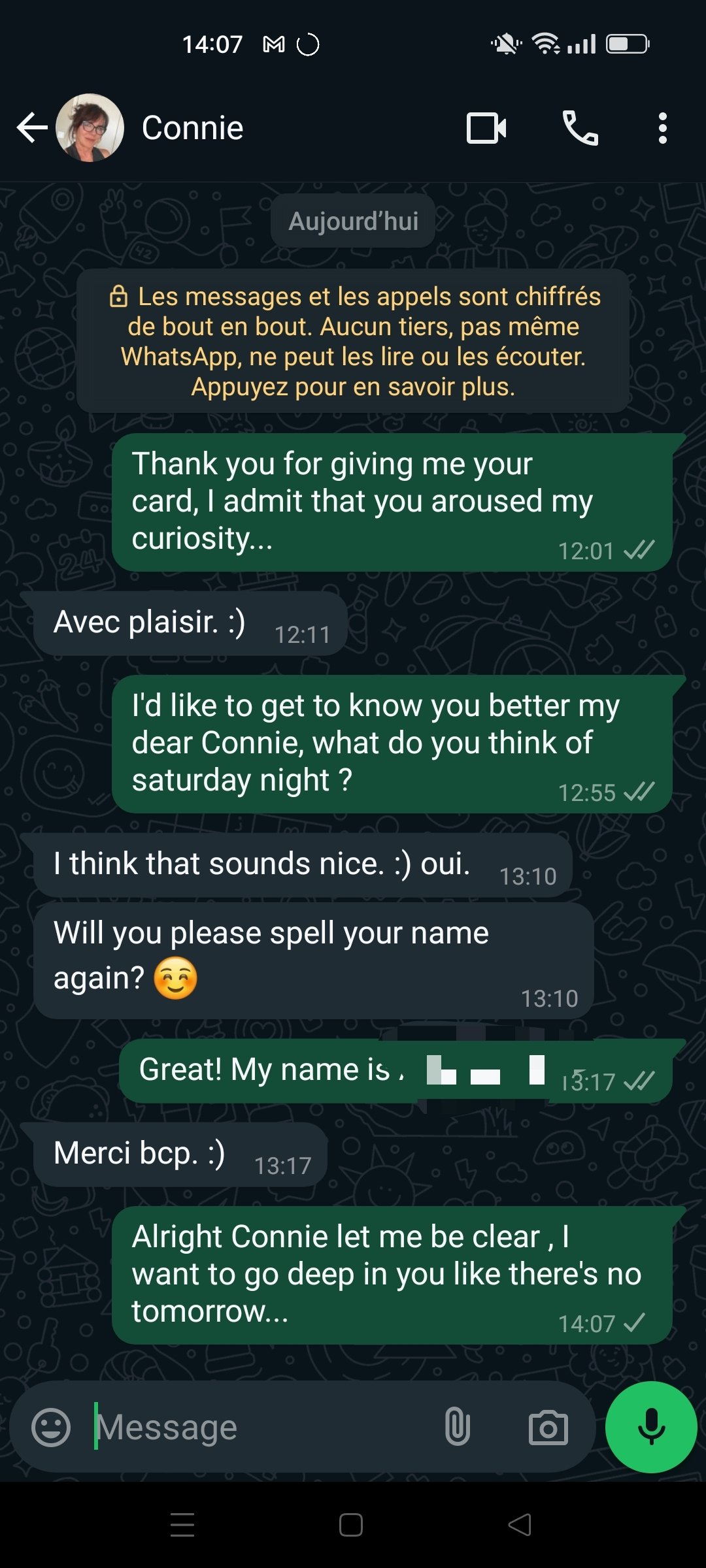
Task: Focus the Message text field
Action: [261, 1428]
